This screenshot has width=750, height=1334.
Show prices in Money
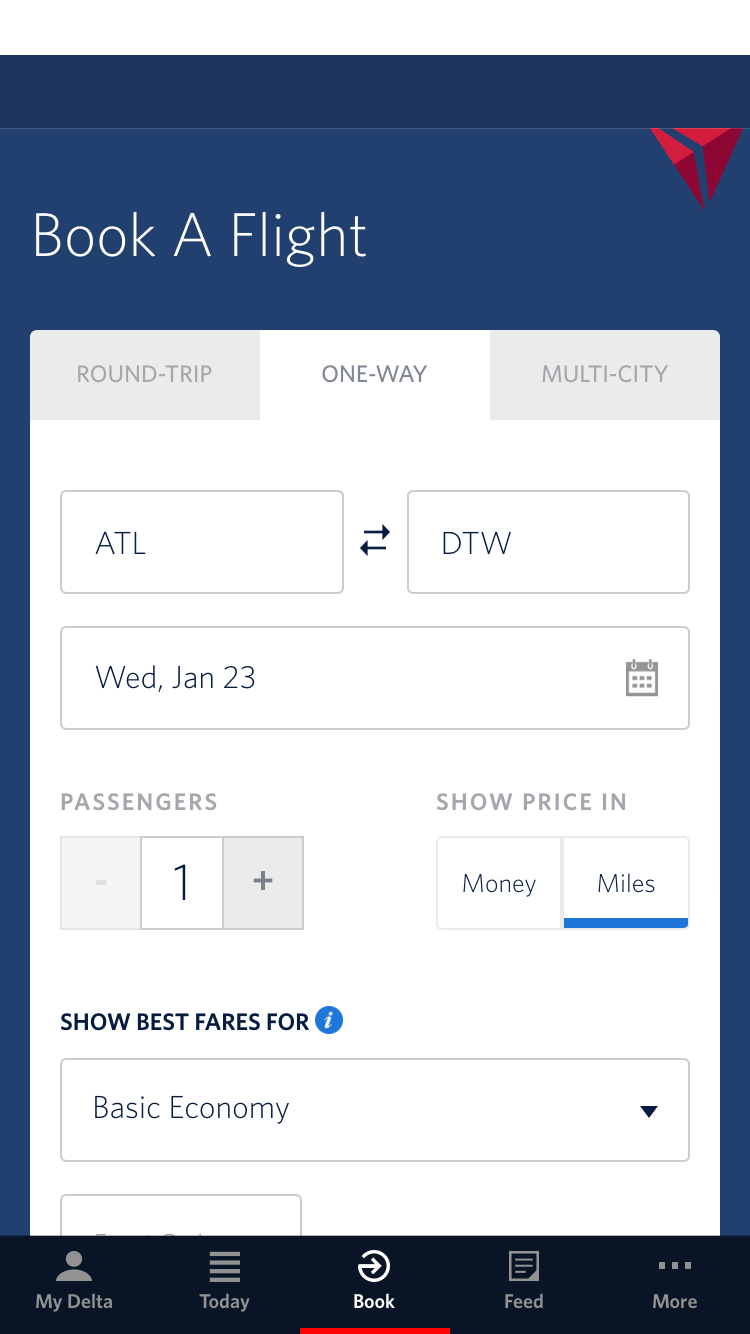pyautogui.click(x=499, y=883)
